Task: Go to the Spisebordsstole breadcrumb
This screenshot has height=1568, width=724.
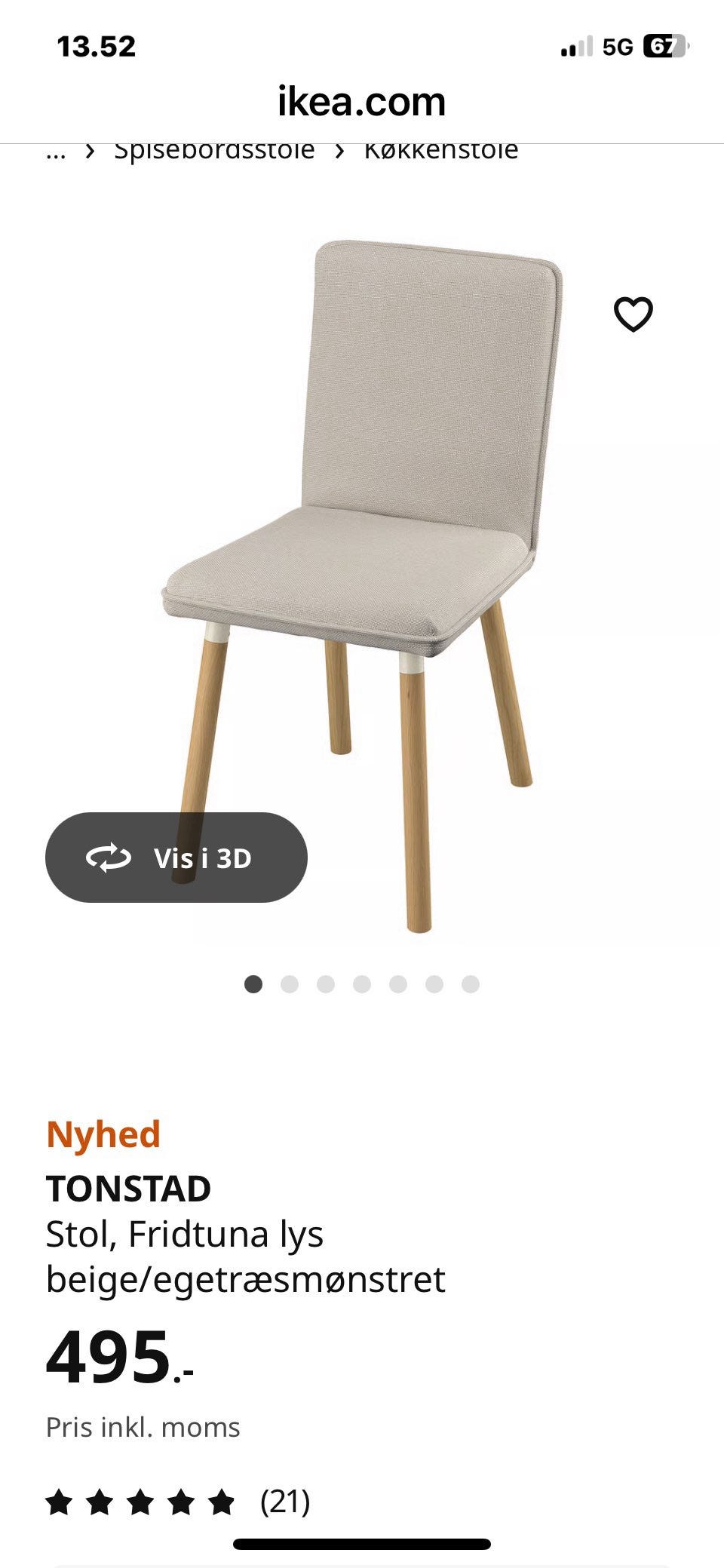Action: 214,150
